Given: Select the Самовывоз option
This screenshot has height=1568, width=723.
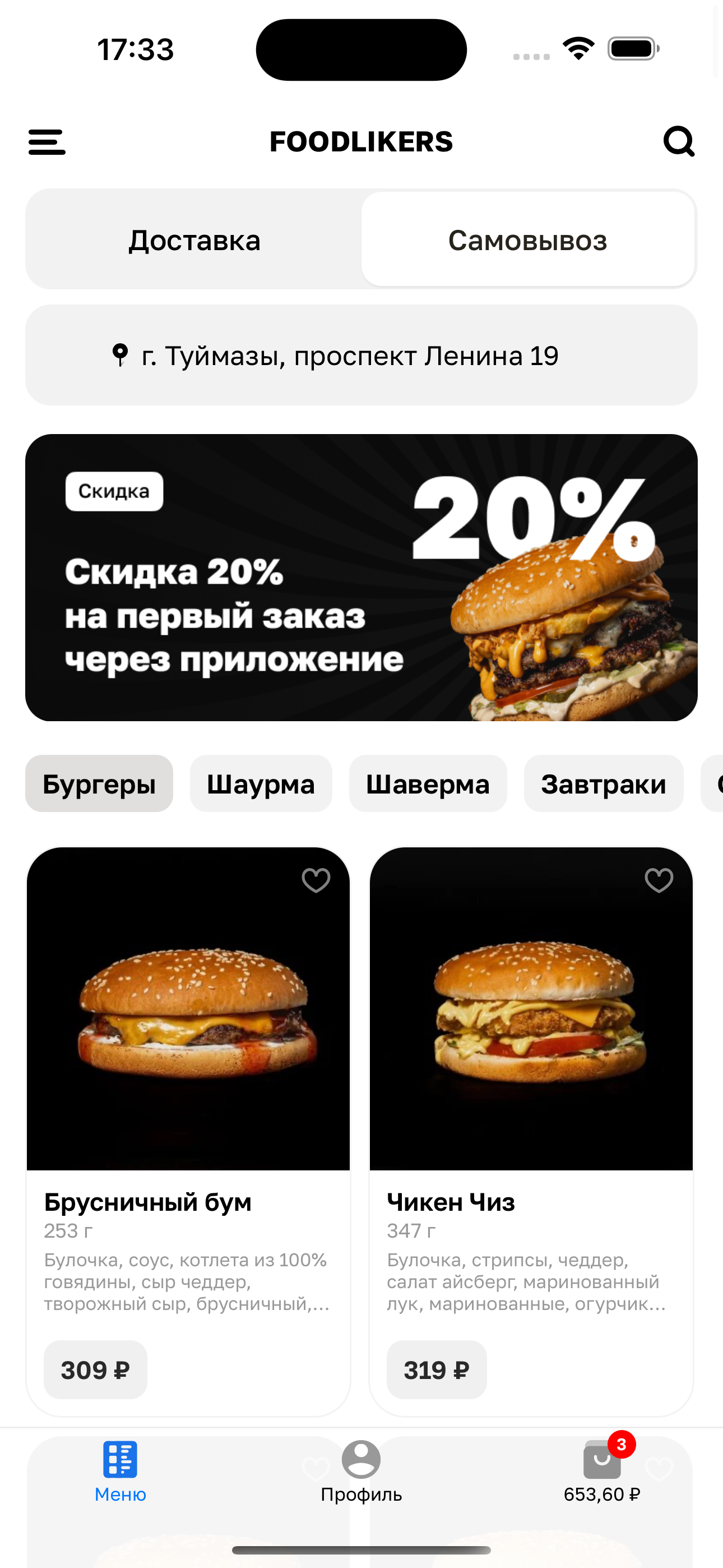Looking at the screenshot, I should 527,240.
